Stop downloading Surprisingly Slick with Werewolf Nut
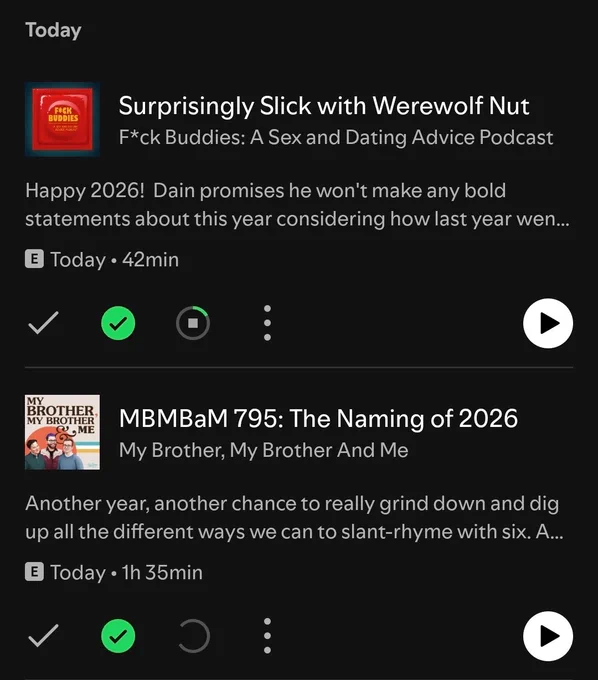The width and height of the screenshot is (598, 680). pyautogui.click(x=193, y=323)
